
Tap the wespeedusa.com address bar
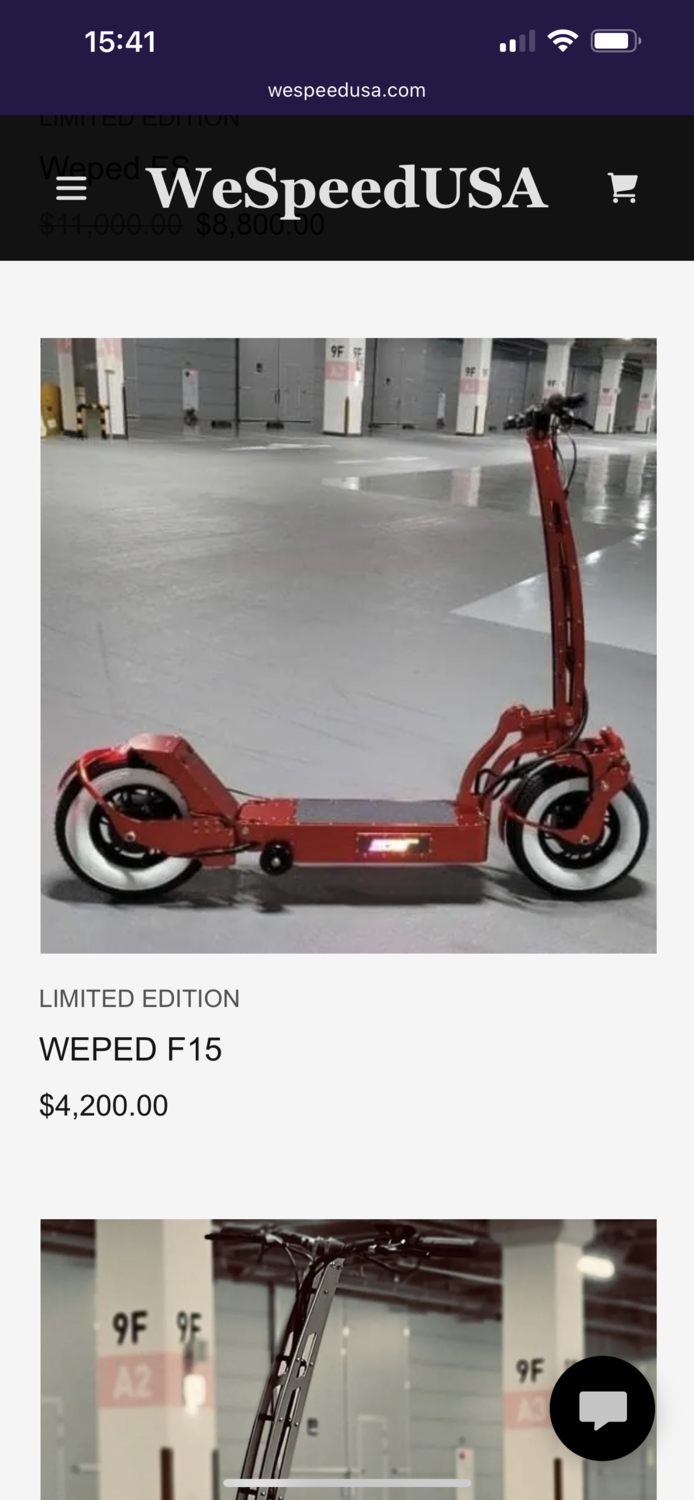point(347,90)
